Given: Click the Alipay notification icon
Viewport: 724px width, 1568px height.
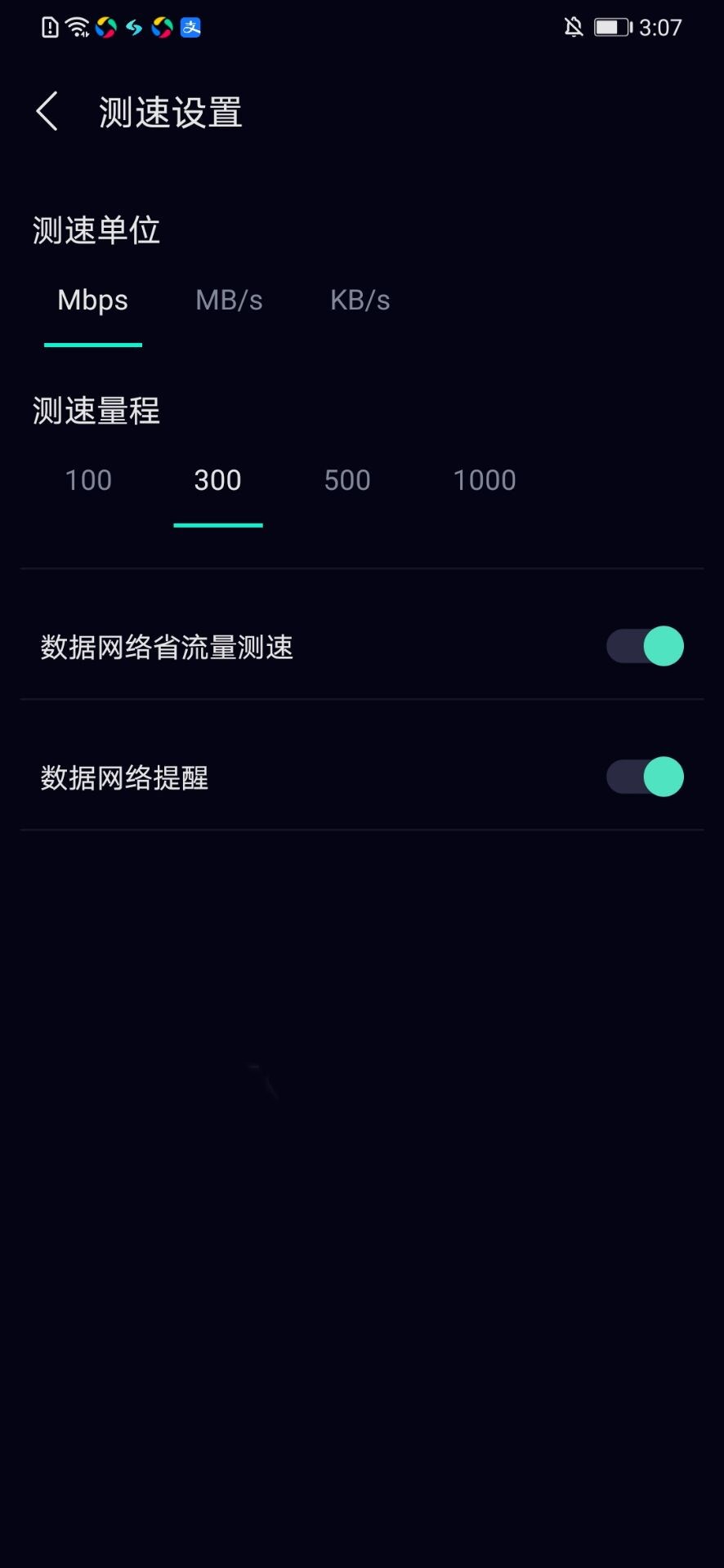Looking at the screenshot, I should (189, 27).
